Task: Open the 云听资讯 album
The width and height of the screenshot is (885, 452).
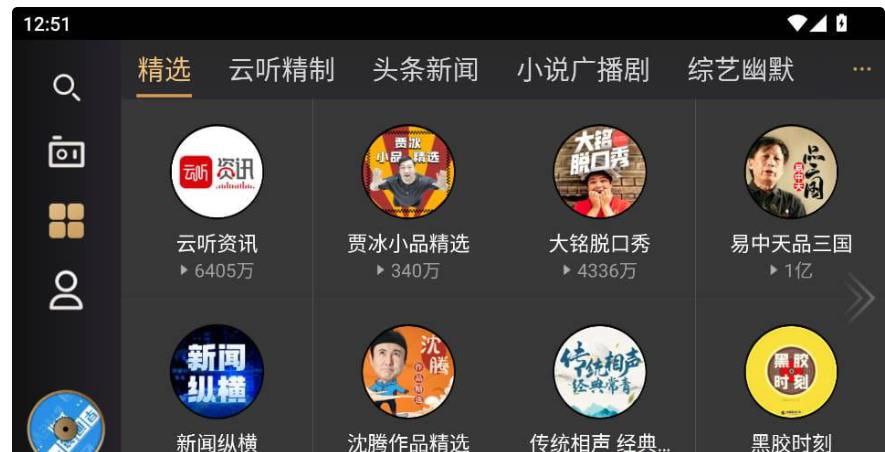Action: click(x=217, y=172)
